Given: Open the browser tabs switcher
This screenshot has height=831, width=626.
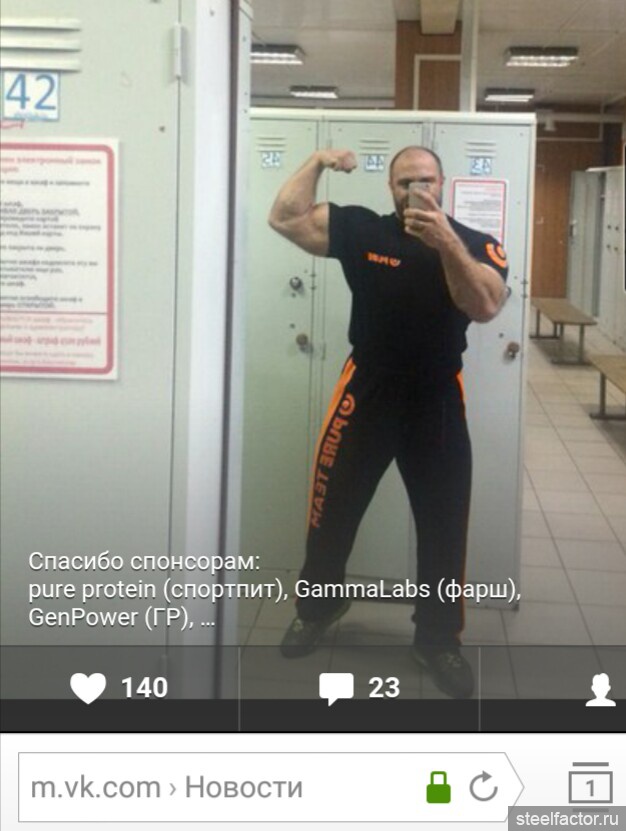Looking at the screenshot, I should pyautogui.click(x=590, y=785).
